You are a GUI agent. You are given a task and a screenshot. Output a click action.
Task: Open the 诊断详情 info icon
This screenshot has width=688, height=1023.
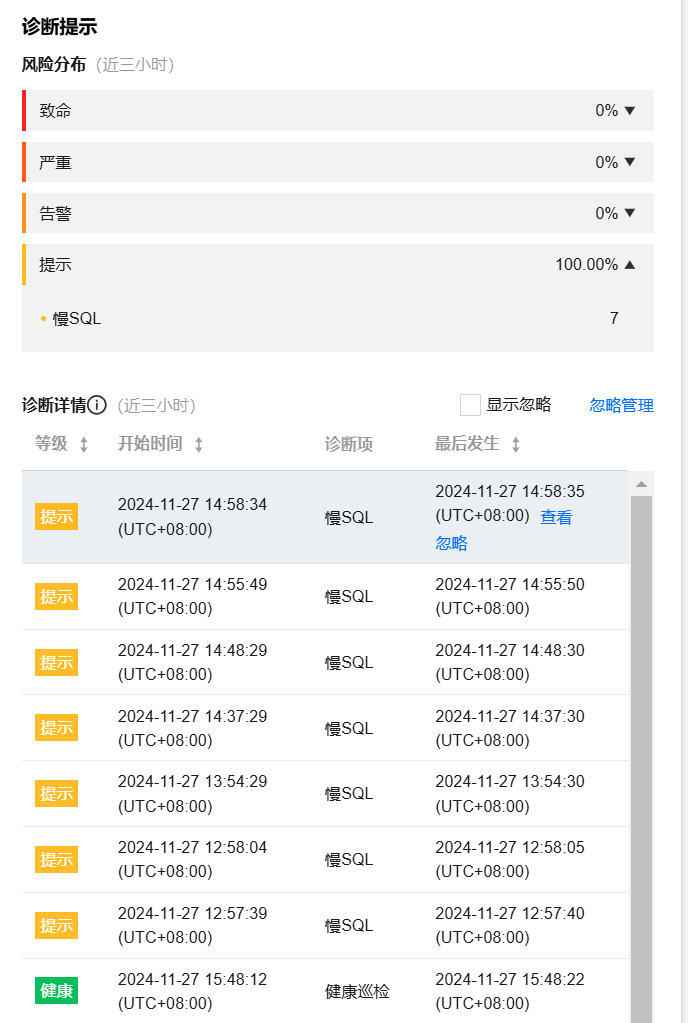tap(97, 405)
